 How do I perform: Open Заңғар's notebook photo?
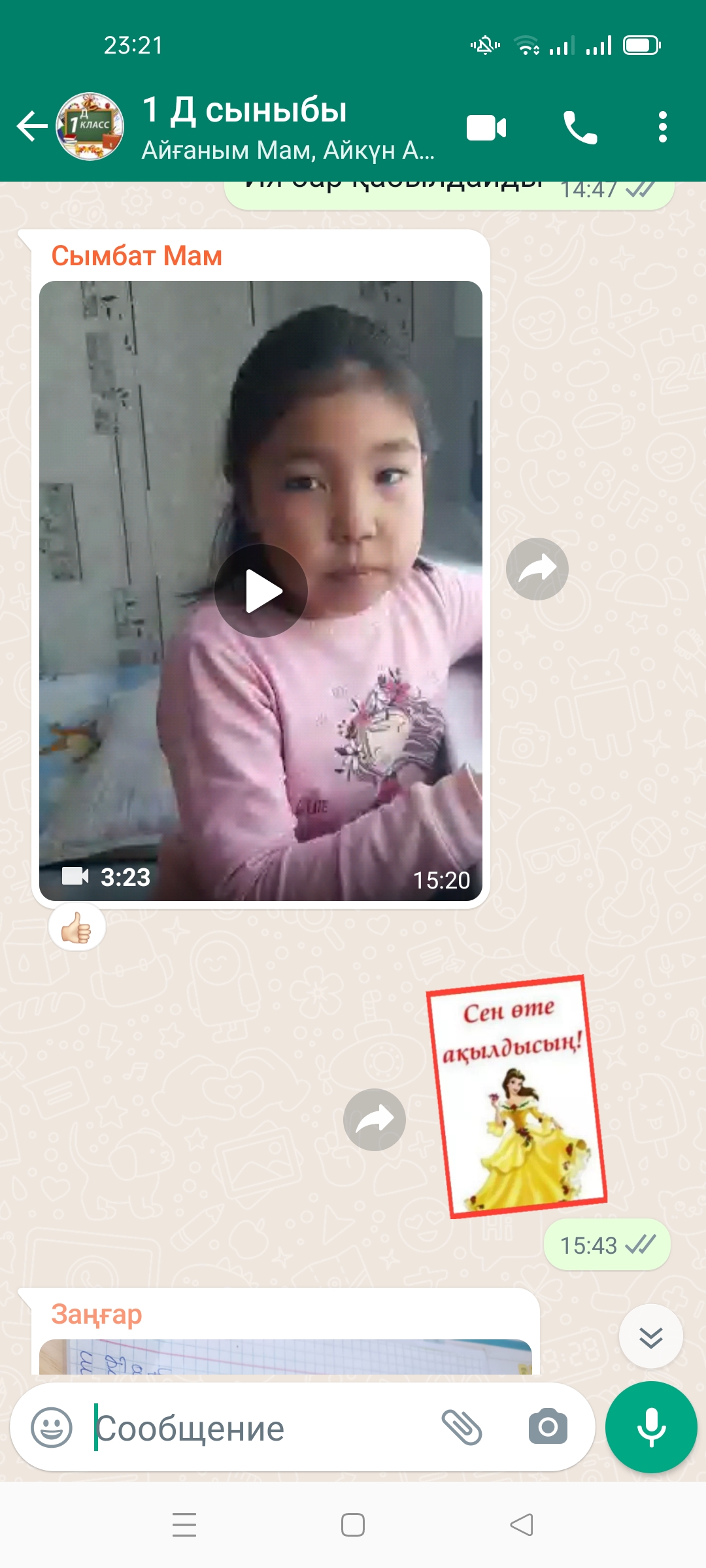click(286, 1356)
